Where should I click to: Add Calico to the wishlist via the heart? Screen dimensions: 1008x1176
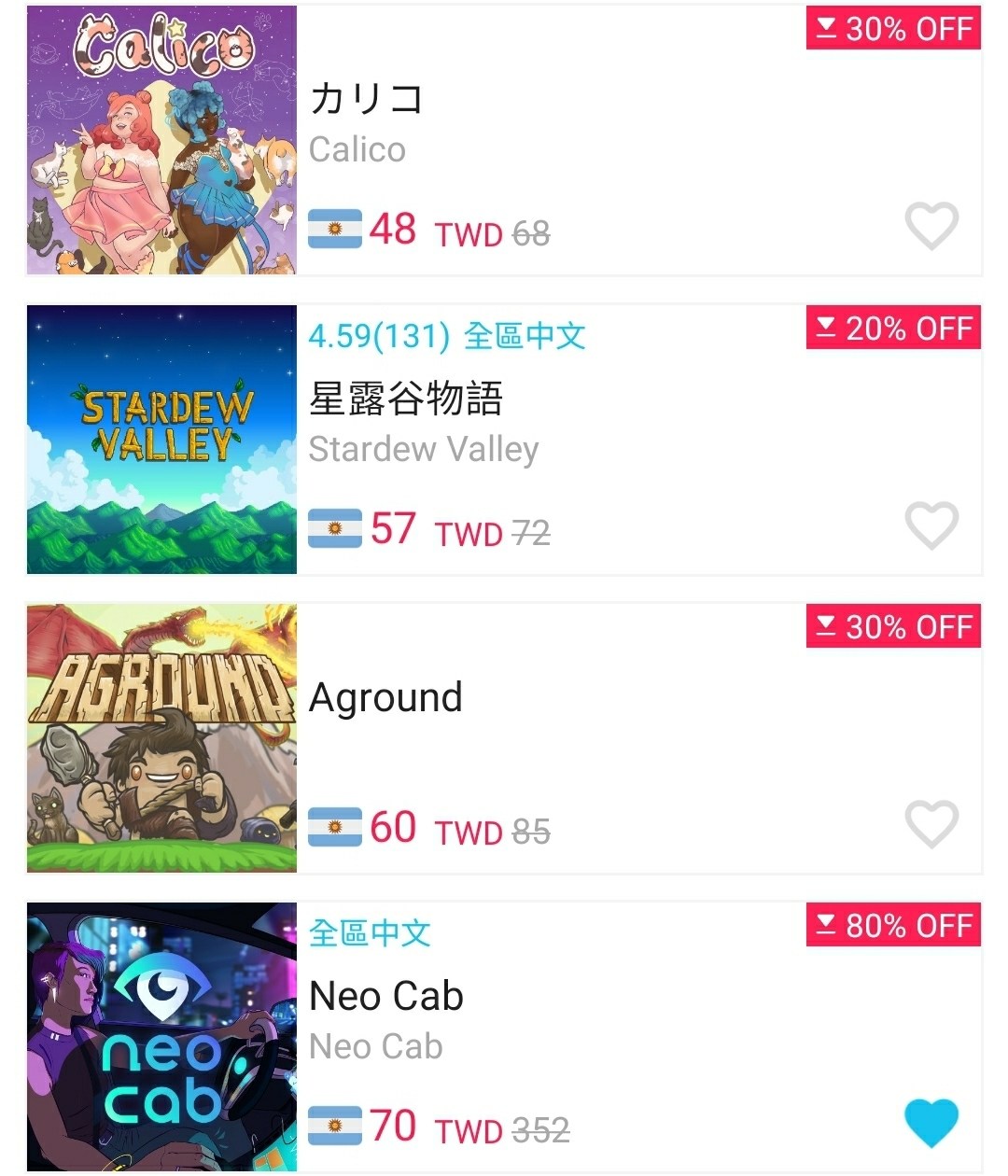[931, 226]
